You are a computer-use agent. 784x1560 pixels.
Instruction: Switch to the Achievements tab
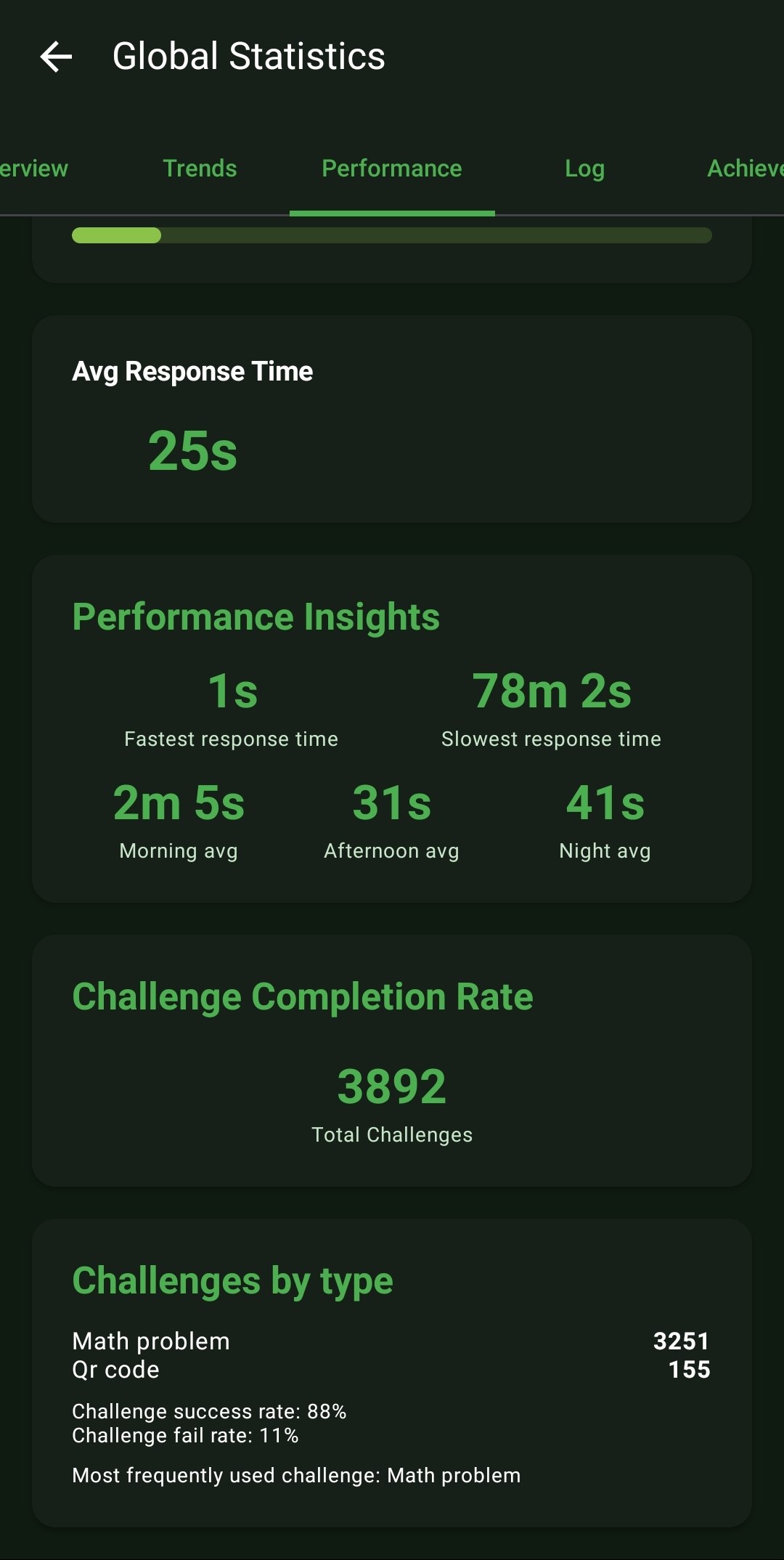(746, 168)
